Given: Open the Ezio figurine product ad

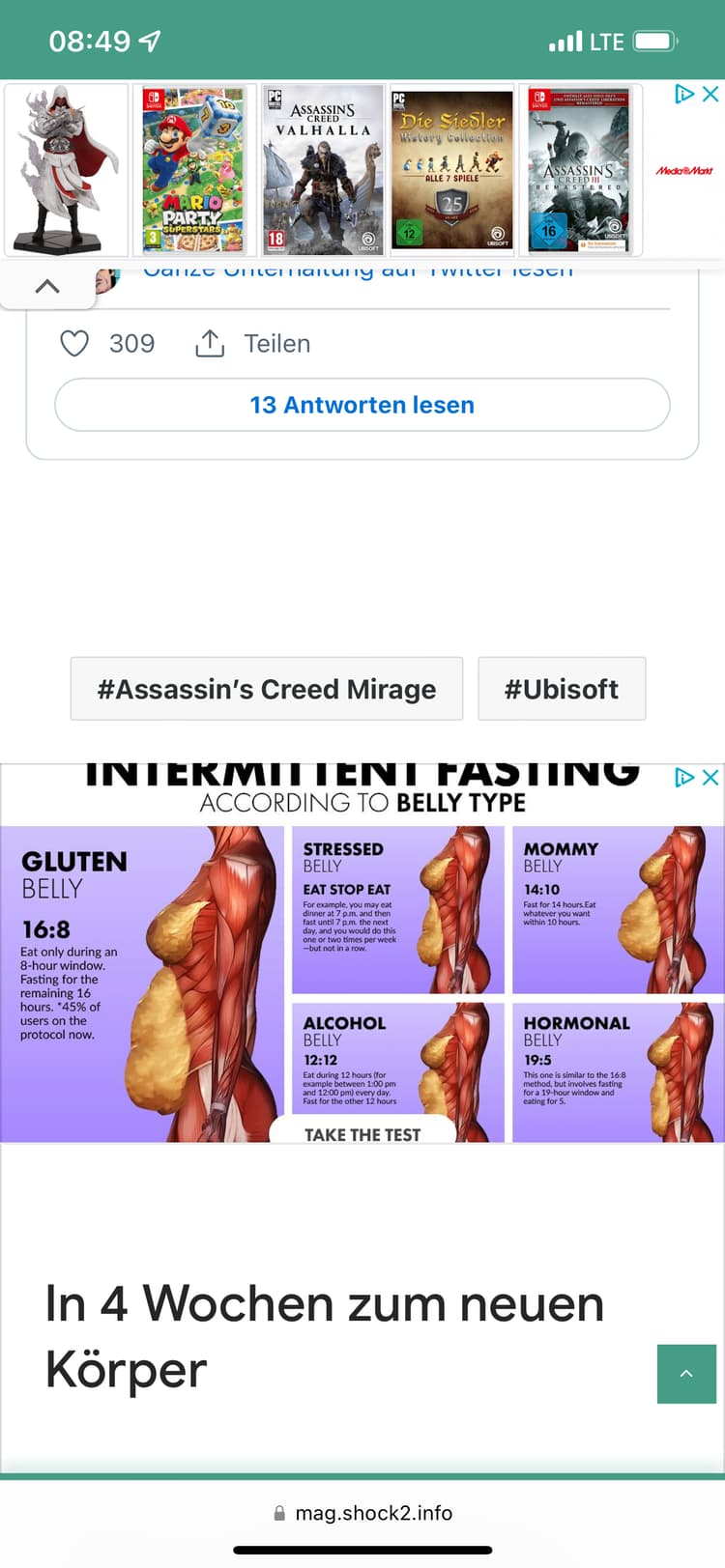Looking at the screenshot, I should coord(66,169).
